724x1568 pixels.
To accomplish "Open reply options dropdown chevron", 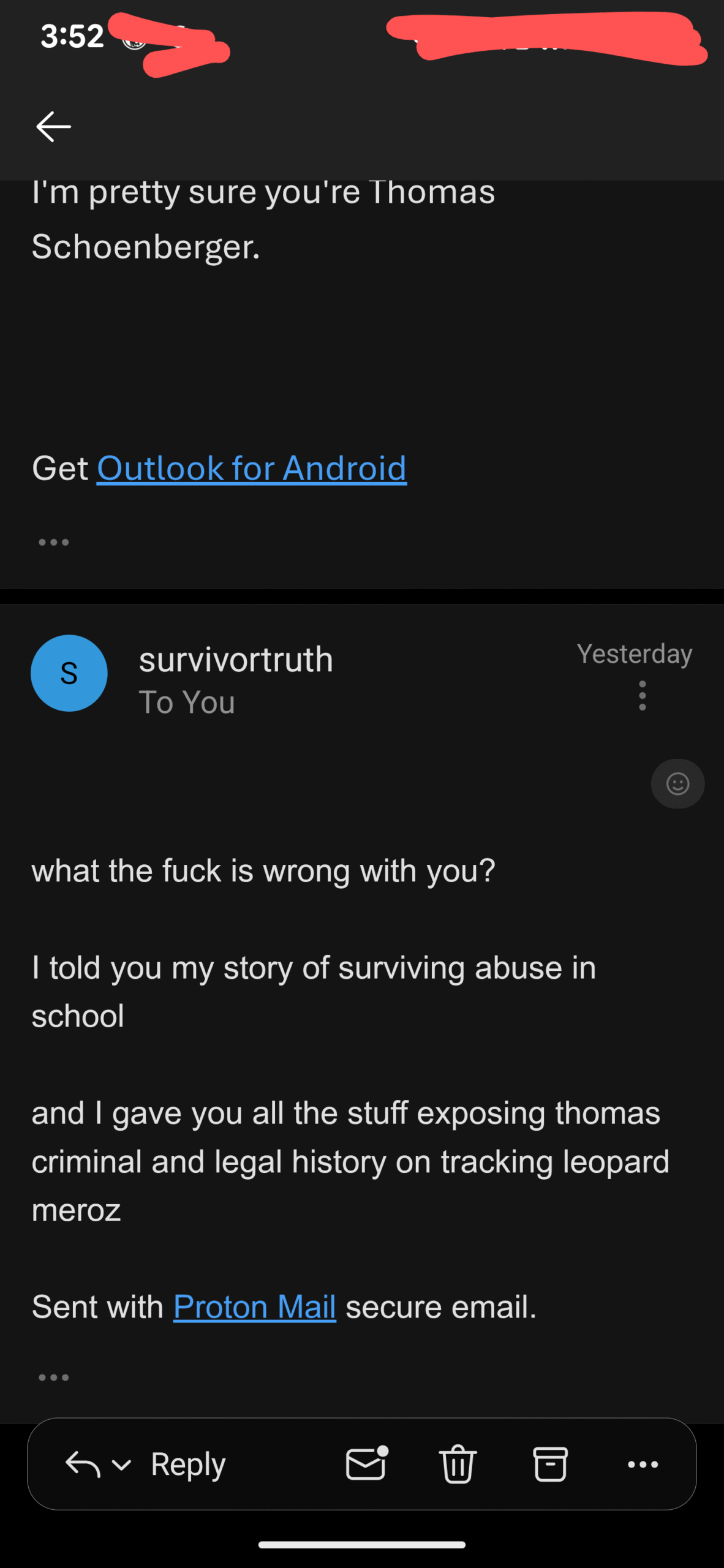I will (121, 1465).
